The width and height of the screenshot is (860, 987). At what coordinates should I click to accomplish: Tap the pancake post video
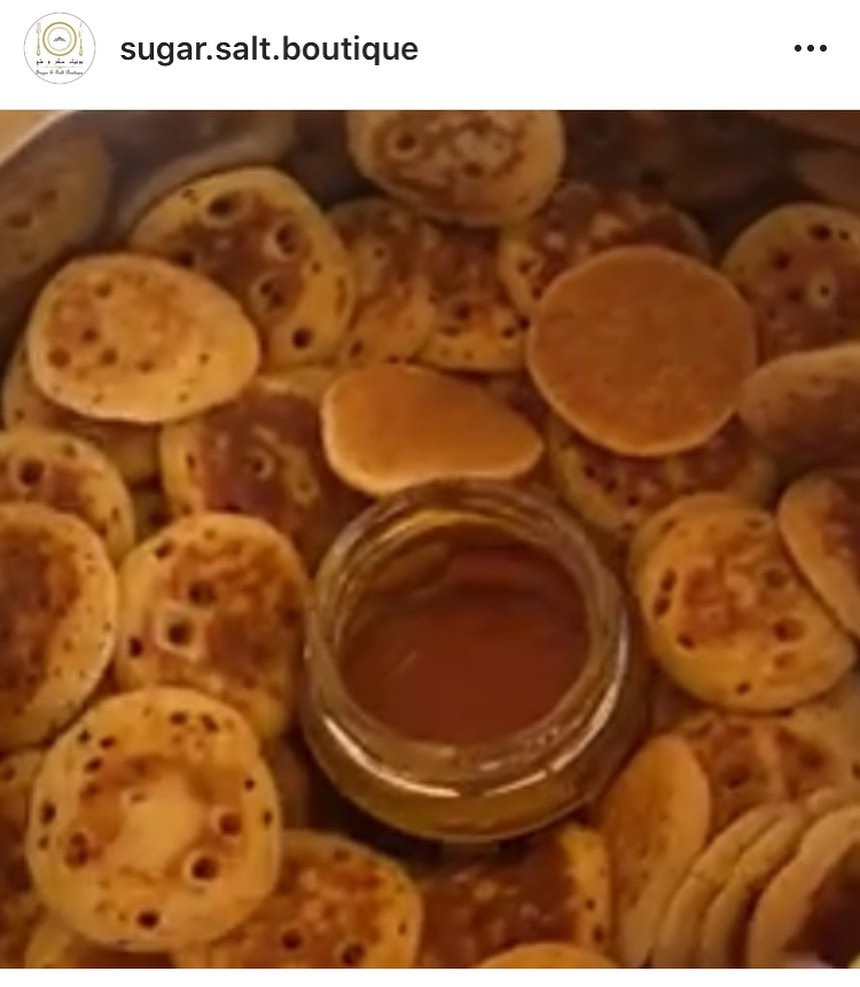click(x=430, y=540)
